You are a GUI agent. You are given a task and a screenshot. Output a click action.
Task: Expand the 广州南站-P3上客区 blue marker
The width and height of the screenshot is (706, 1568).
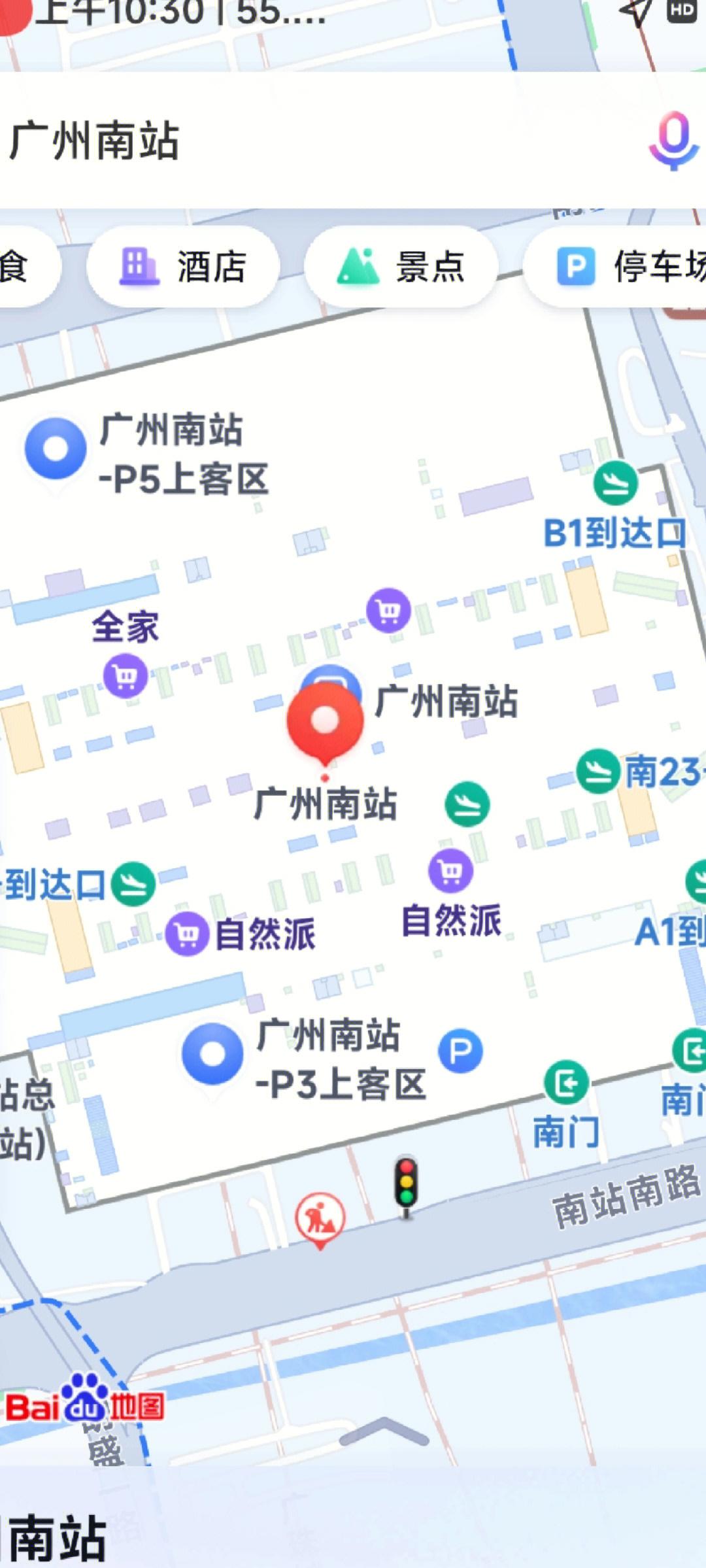[x=211, y=1053]
